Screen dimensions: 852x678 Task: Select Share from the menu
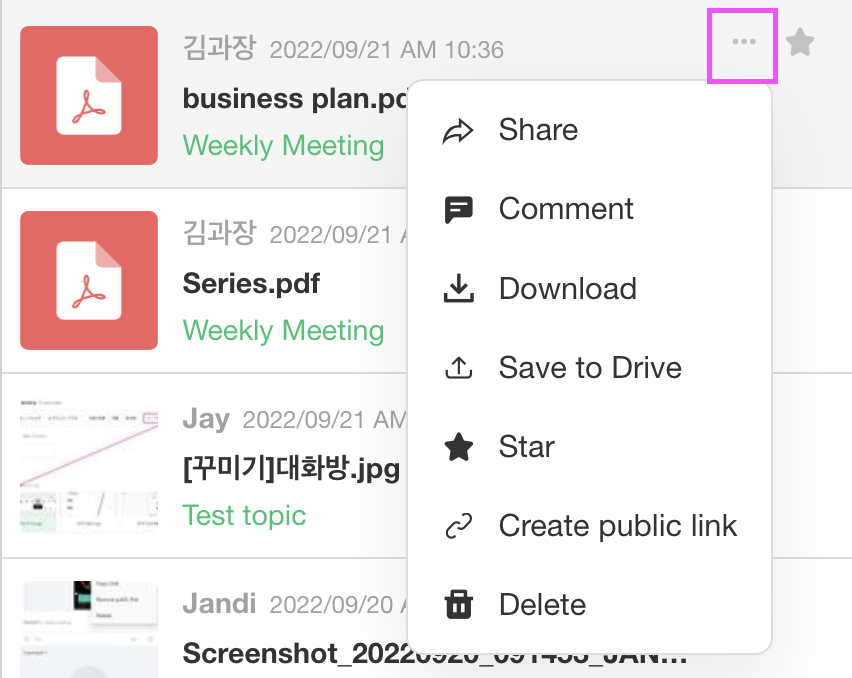[538, 130]
